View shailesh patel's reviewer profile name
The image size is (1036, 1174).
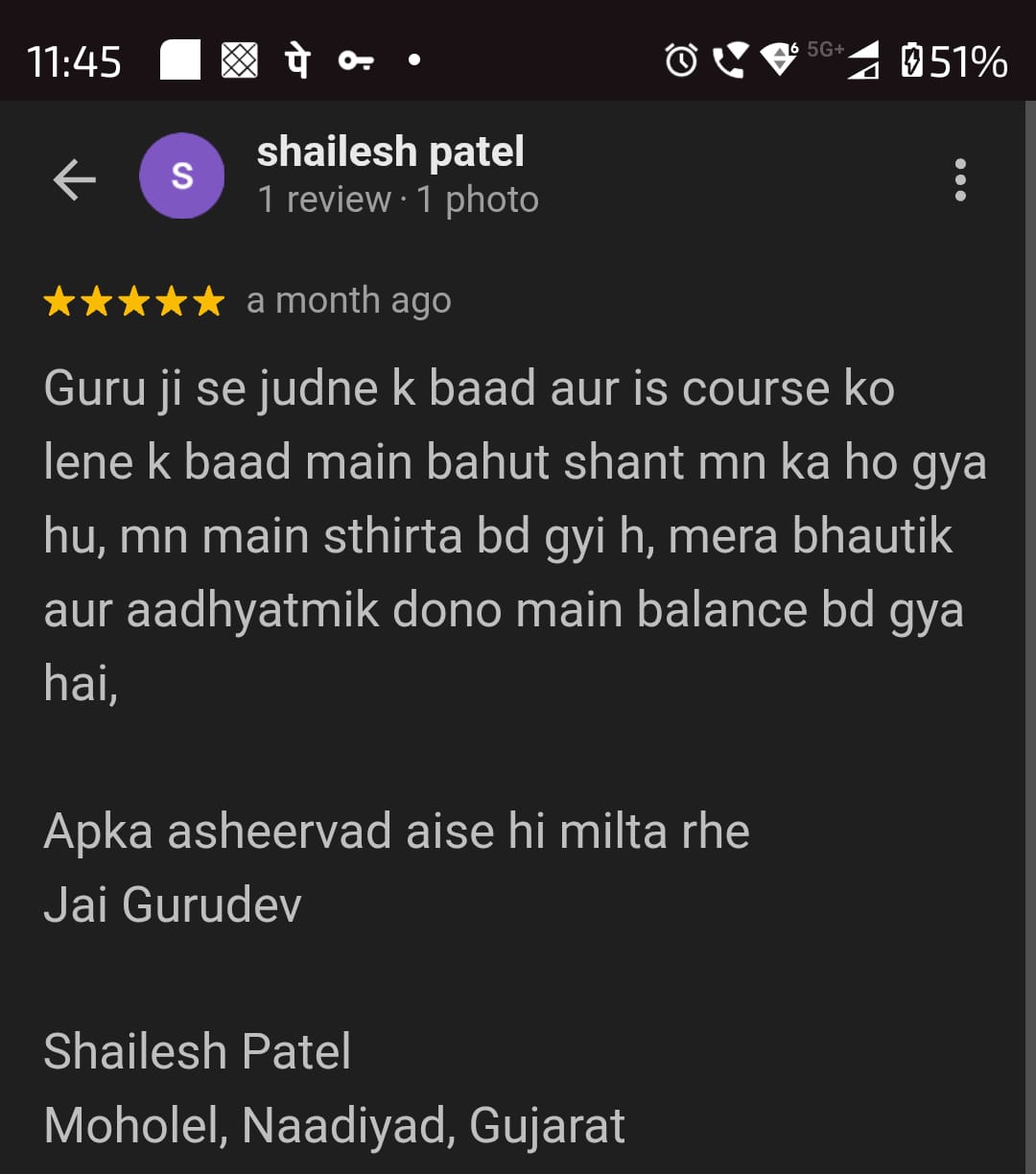pyautogui.click(x=390, y=152)
